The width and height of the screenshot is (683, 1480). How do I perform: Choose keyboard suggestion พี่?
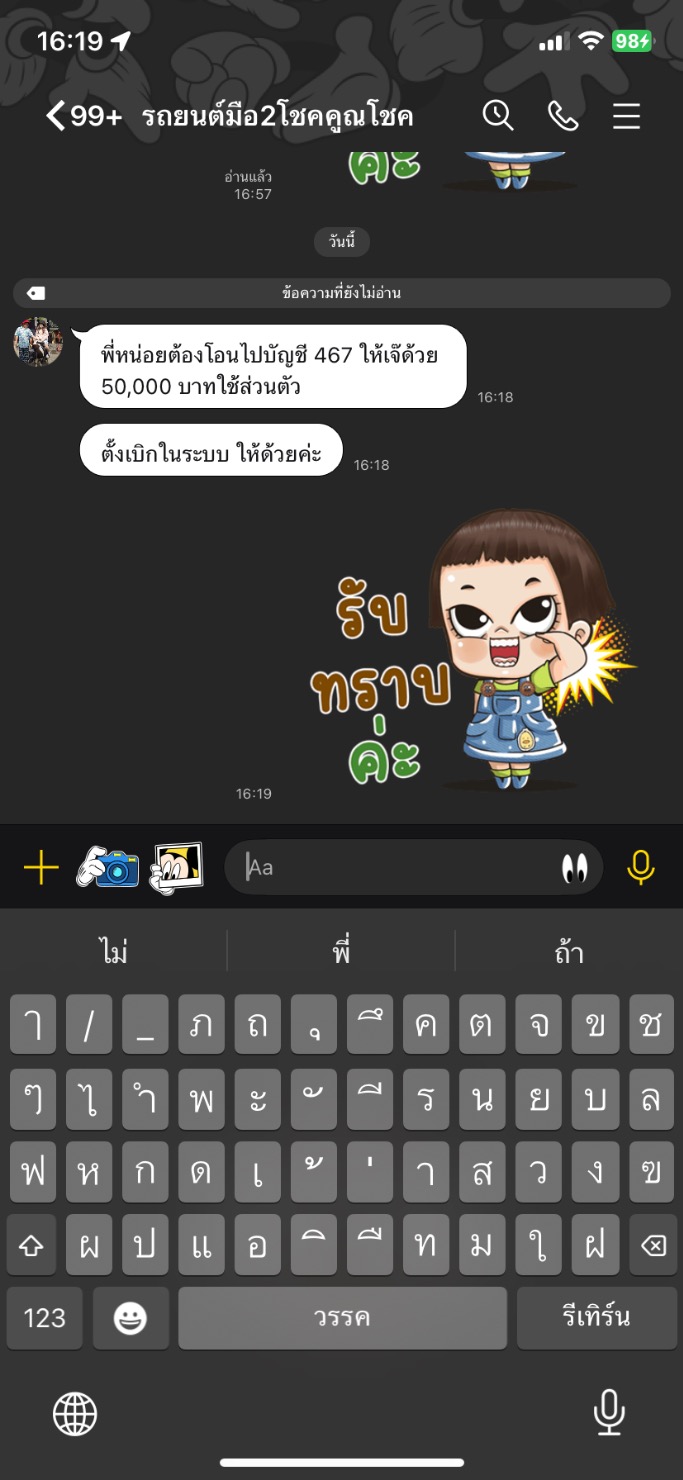pos(341,952)
